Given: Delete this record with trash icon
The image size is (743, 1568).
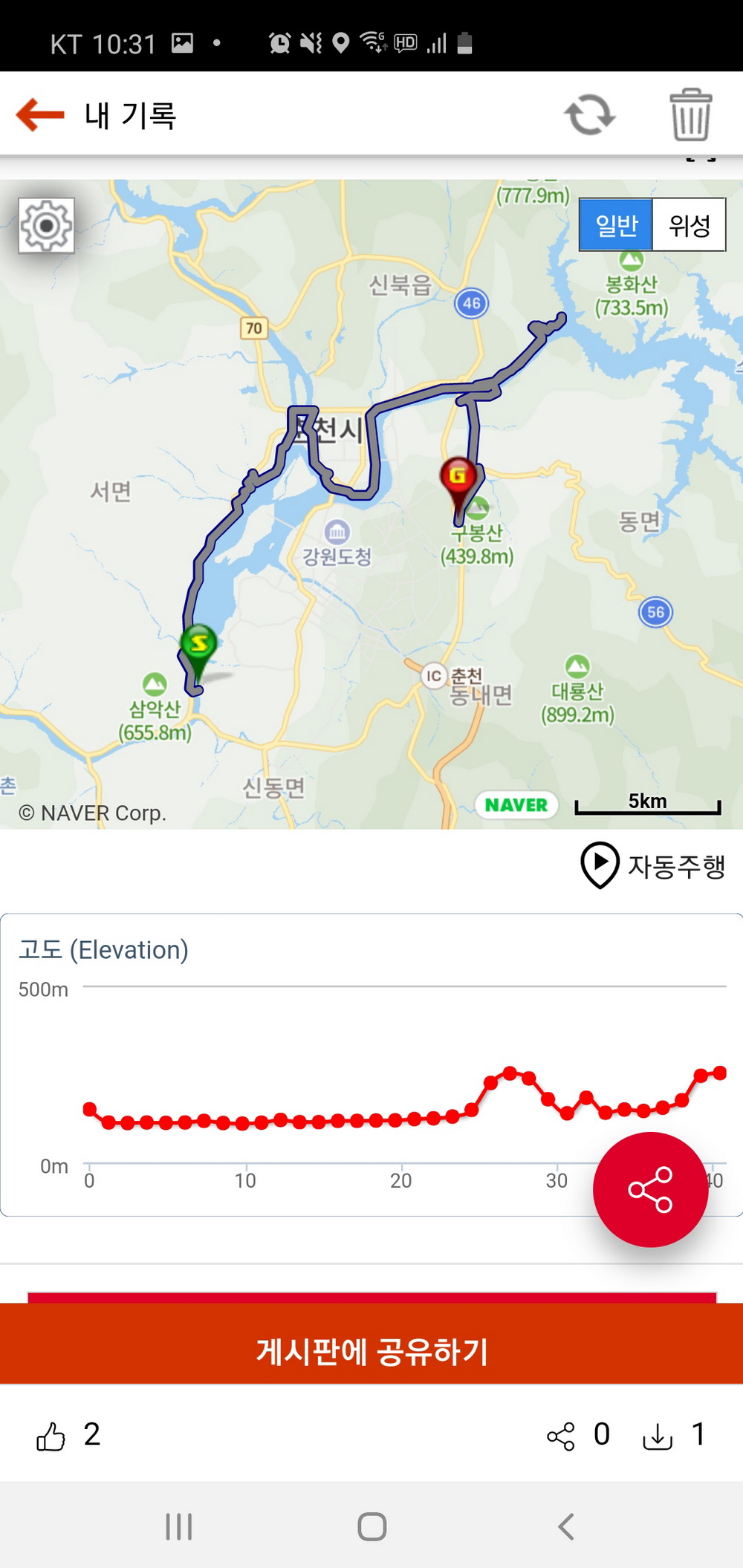Looking at the screenshot, I should click(x=691, y=115).
